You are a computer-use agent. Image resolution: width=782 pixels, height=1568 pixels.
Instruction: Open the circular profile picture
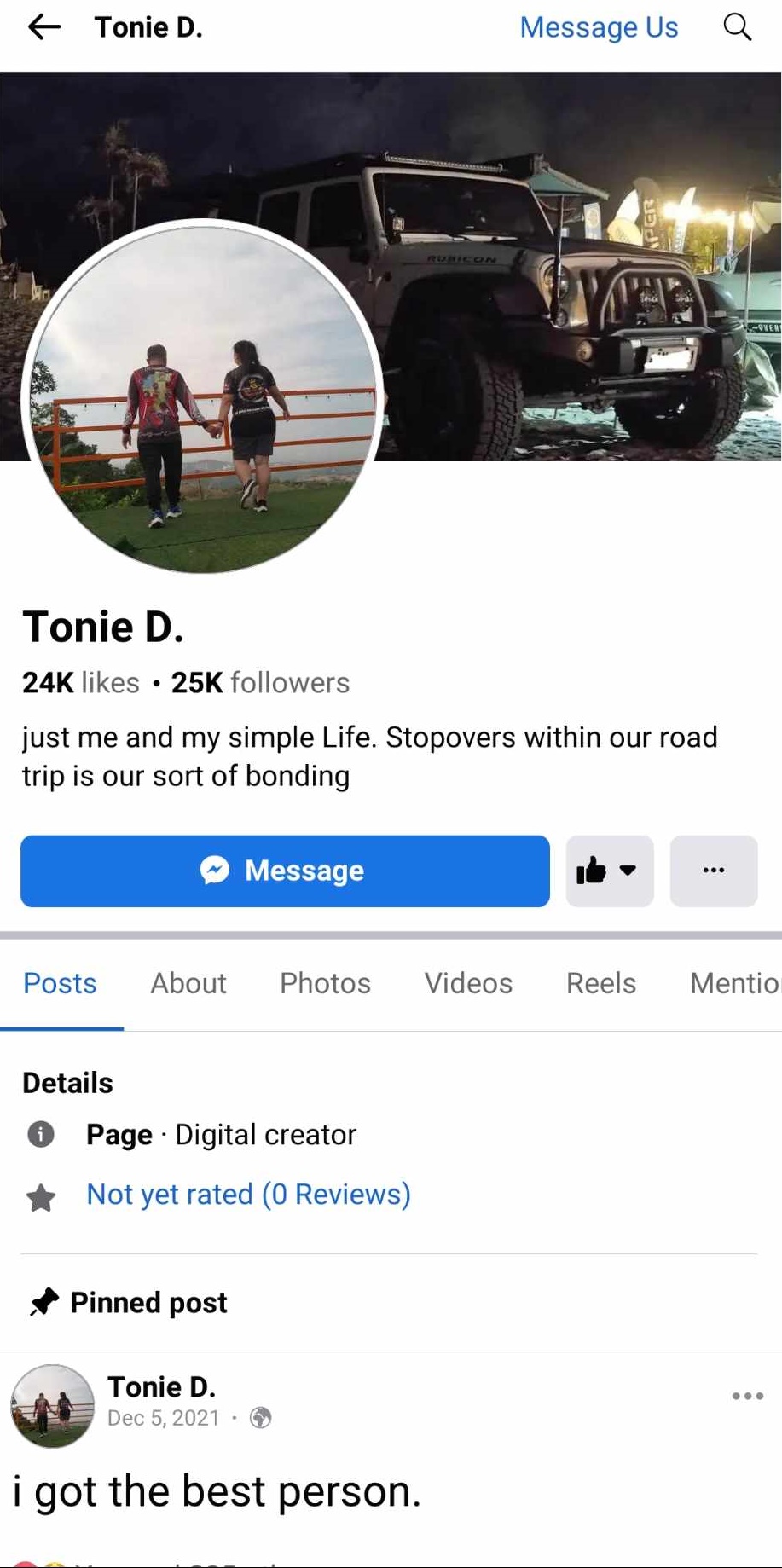(202, 396)
